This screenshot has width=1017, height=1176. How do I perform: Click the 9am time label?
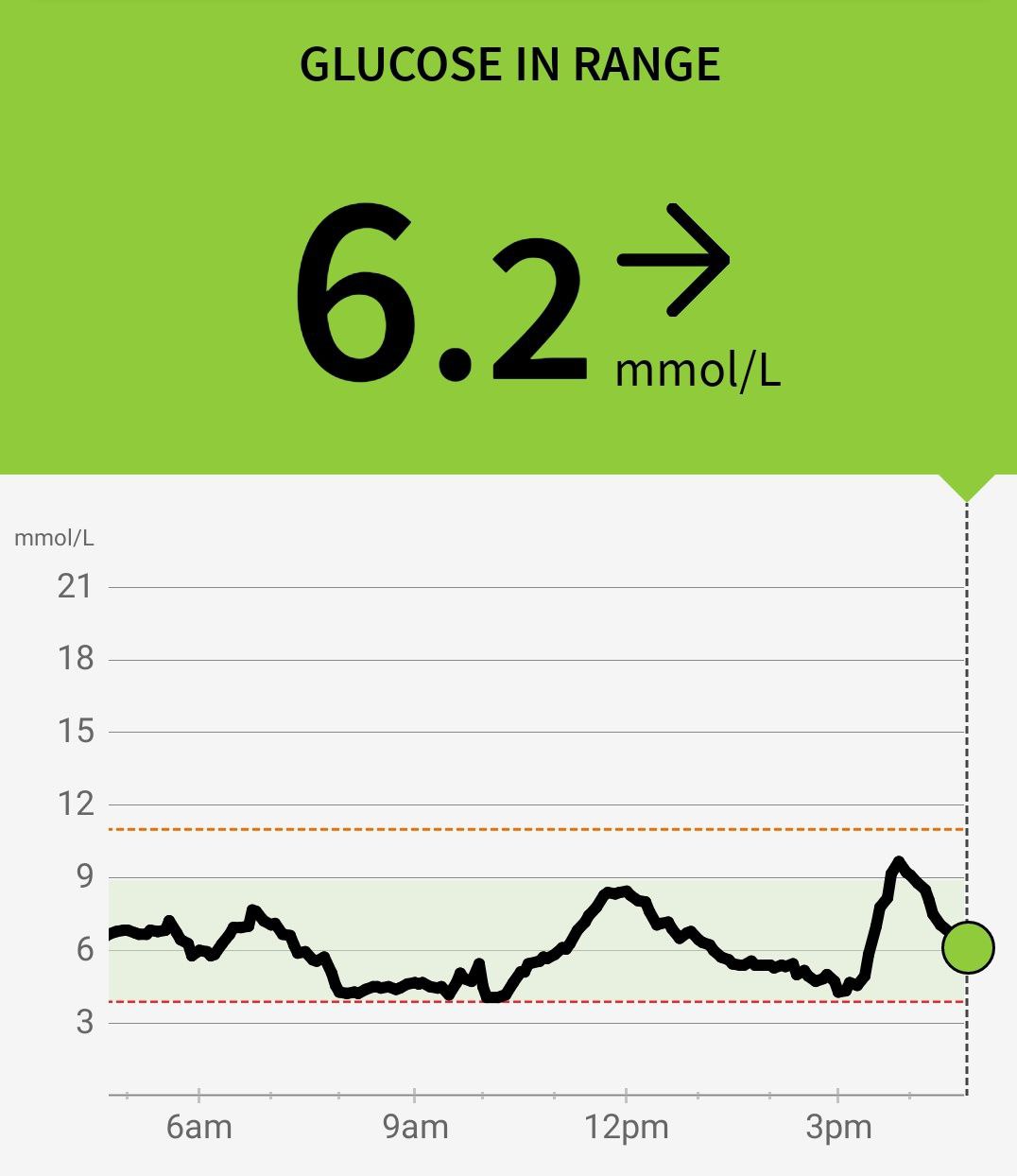(417, 1125)
